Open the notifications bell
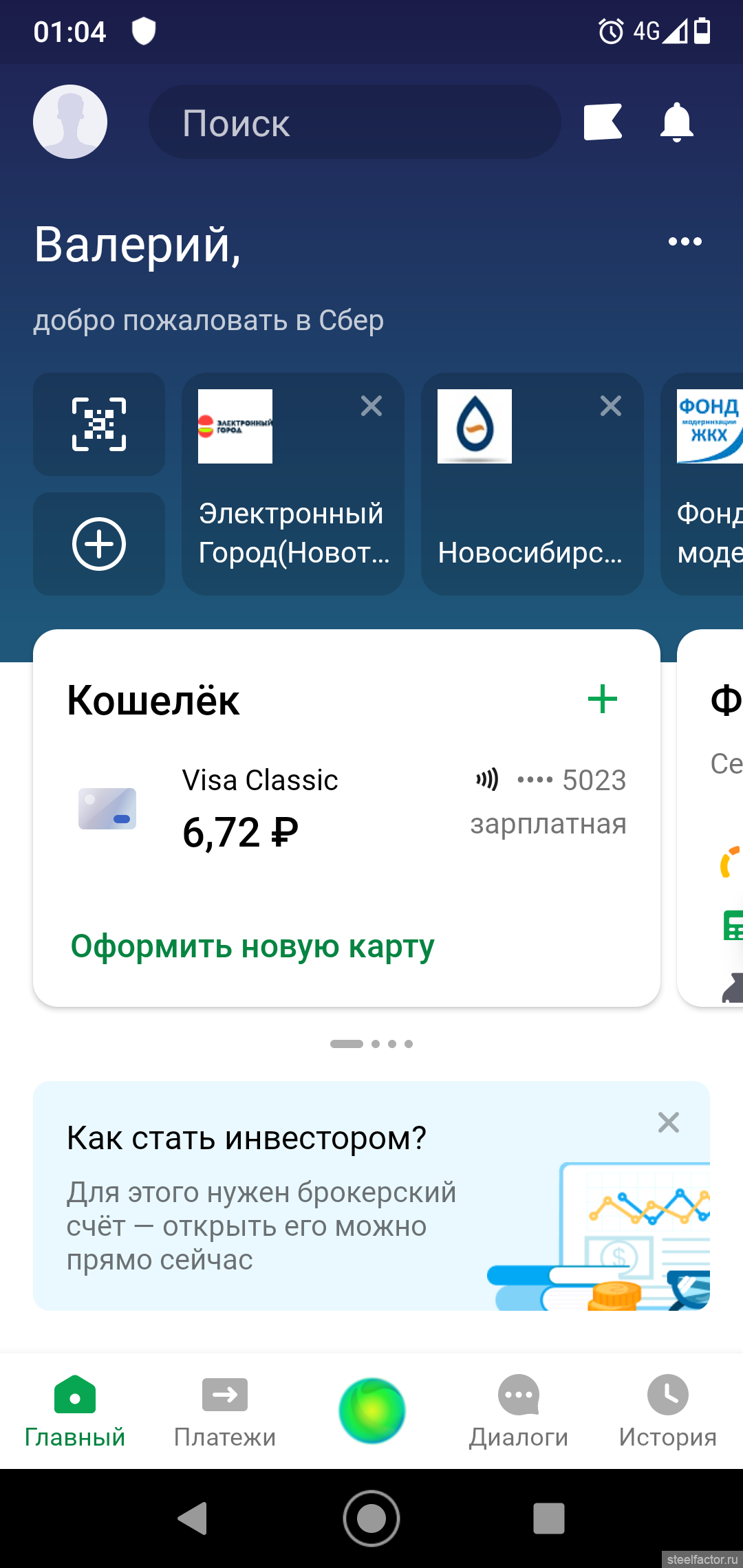The width and height of the screenshot is (743, 1568). pos(677,122)
